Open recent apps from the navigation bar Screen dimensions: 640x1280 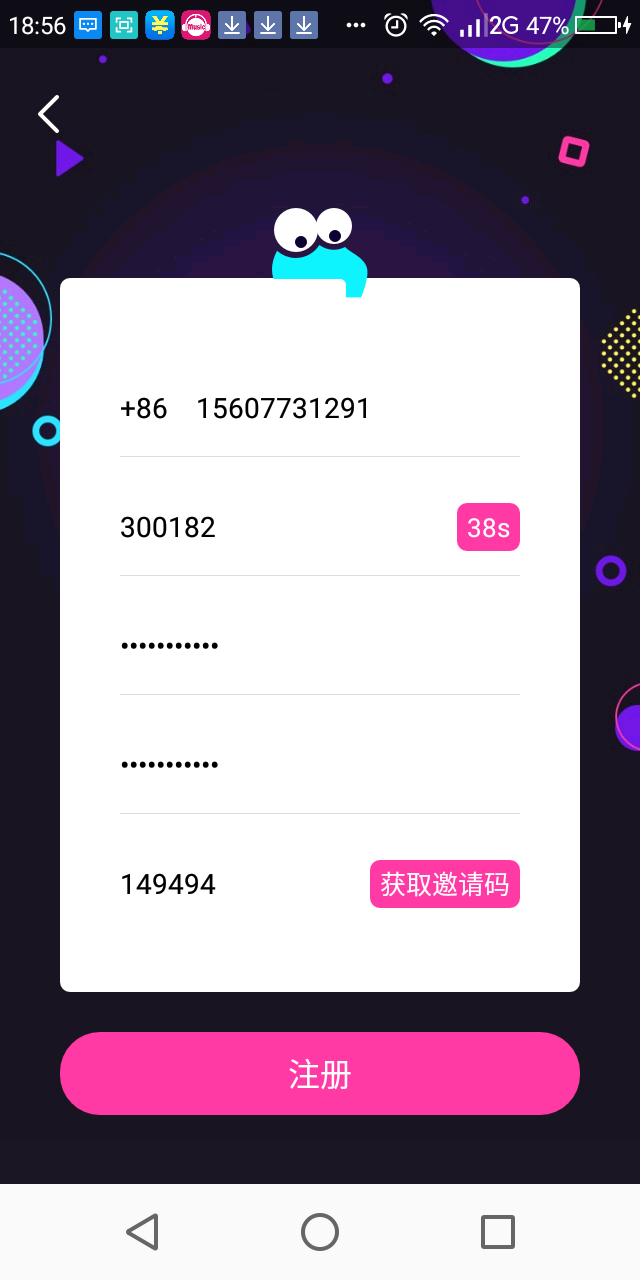coord(497,1232)
